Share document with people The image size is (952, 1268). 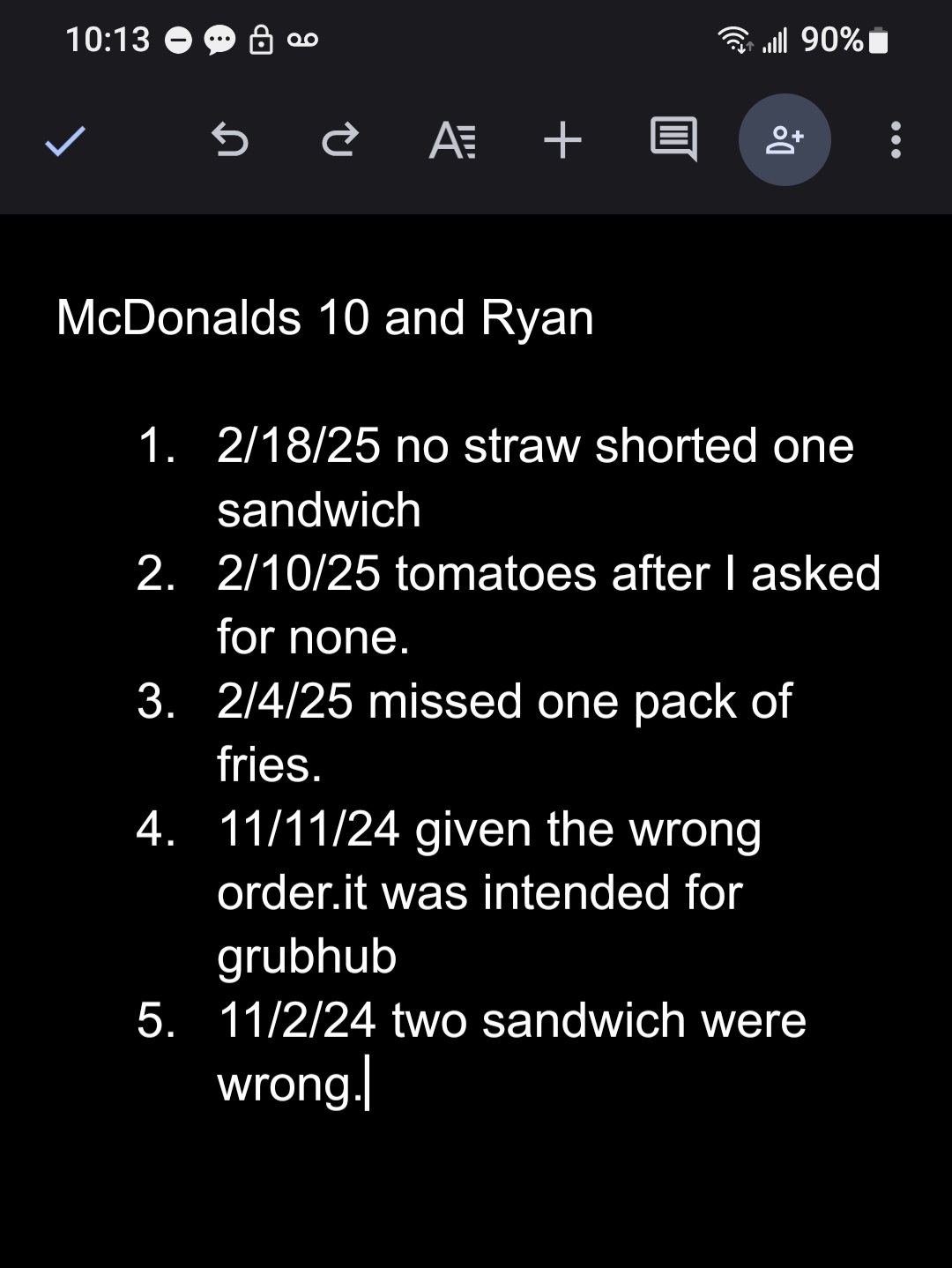click(785, 140)
